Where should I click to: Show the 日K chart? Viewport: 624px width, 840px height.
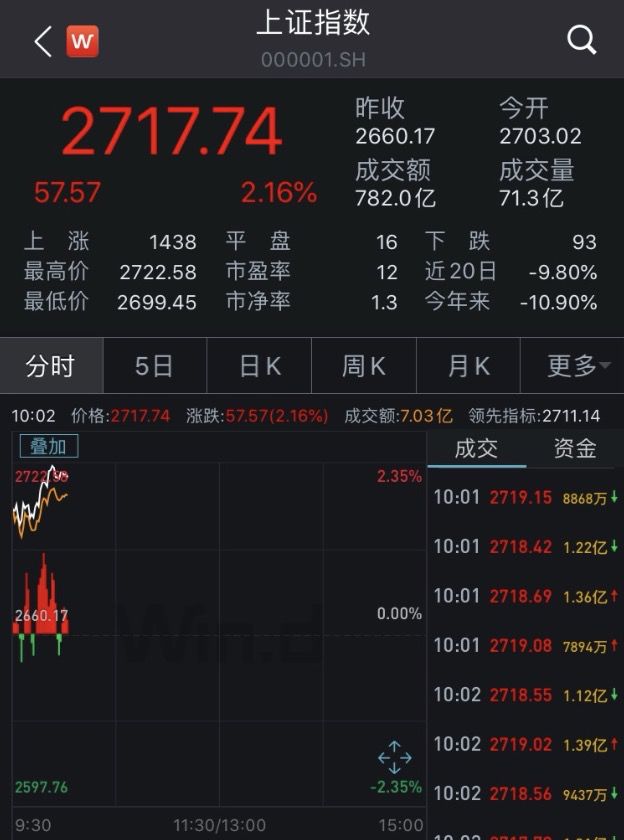259,366
